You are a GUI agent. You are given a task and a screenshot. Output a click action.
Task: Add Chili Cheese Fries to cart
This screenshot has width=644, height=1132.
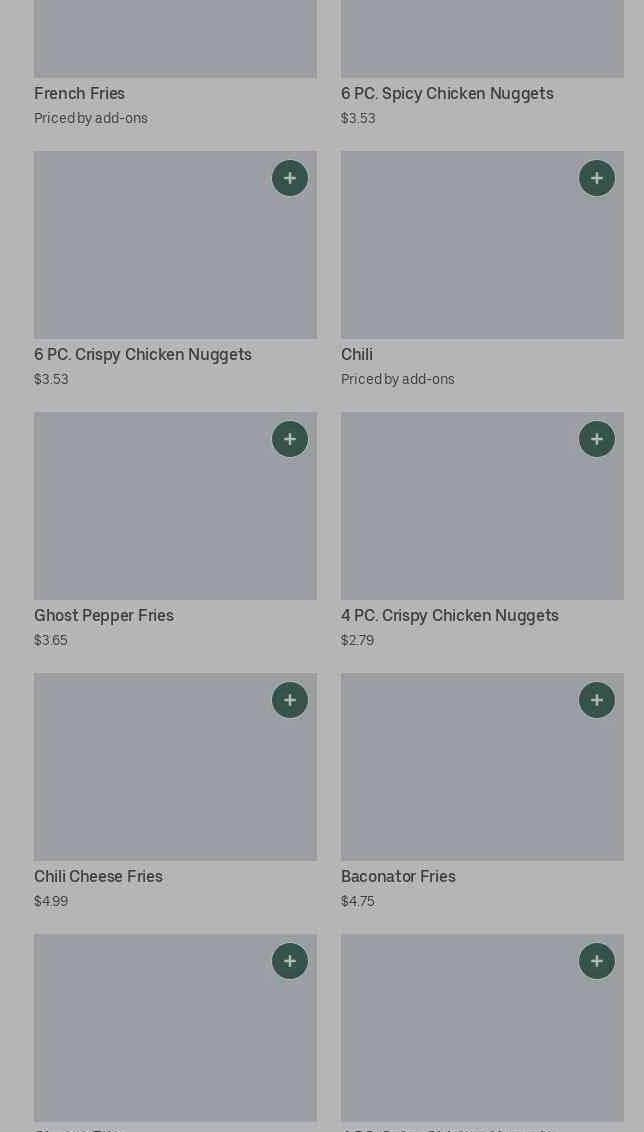[x=290, y=700]
